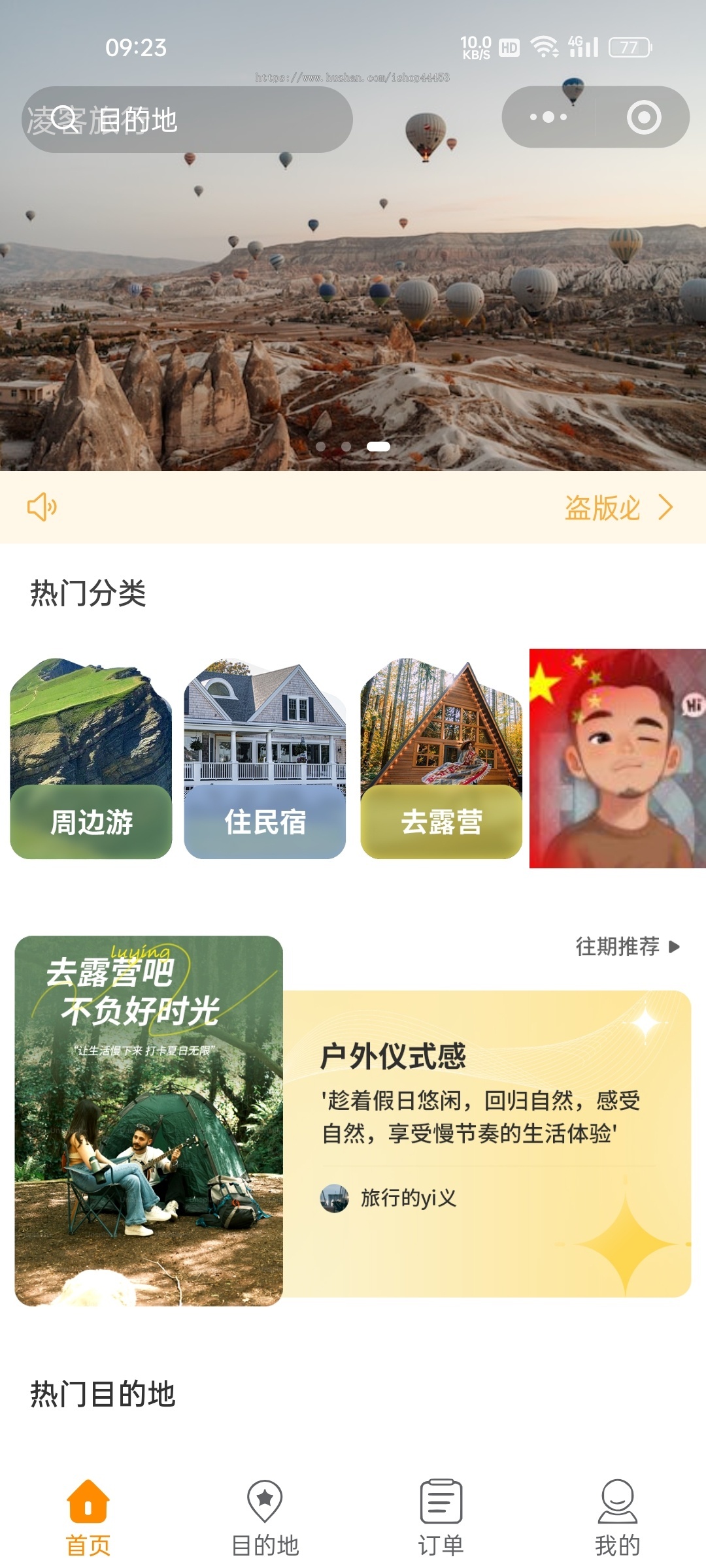Toggle to the first carousel dot
The image size is (706, 1568).
(321, 448)
